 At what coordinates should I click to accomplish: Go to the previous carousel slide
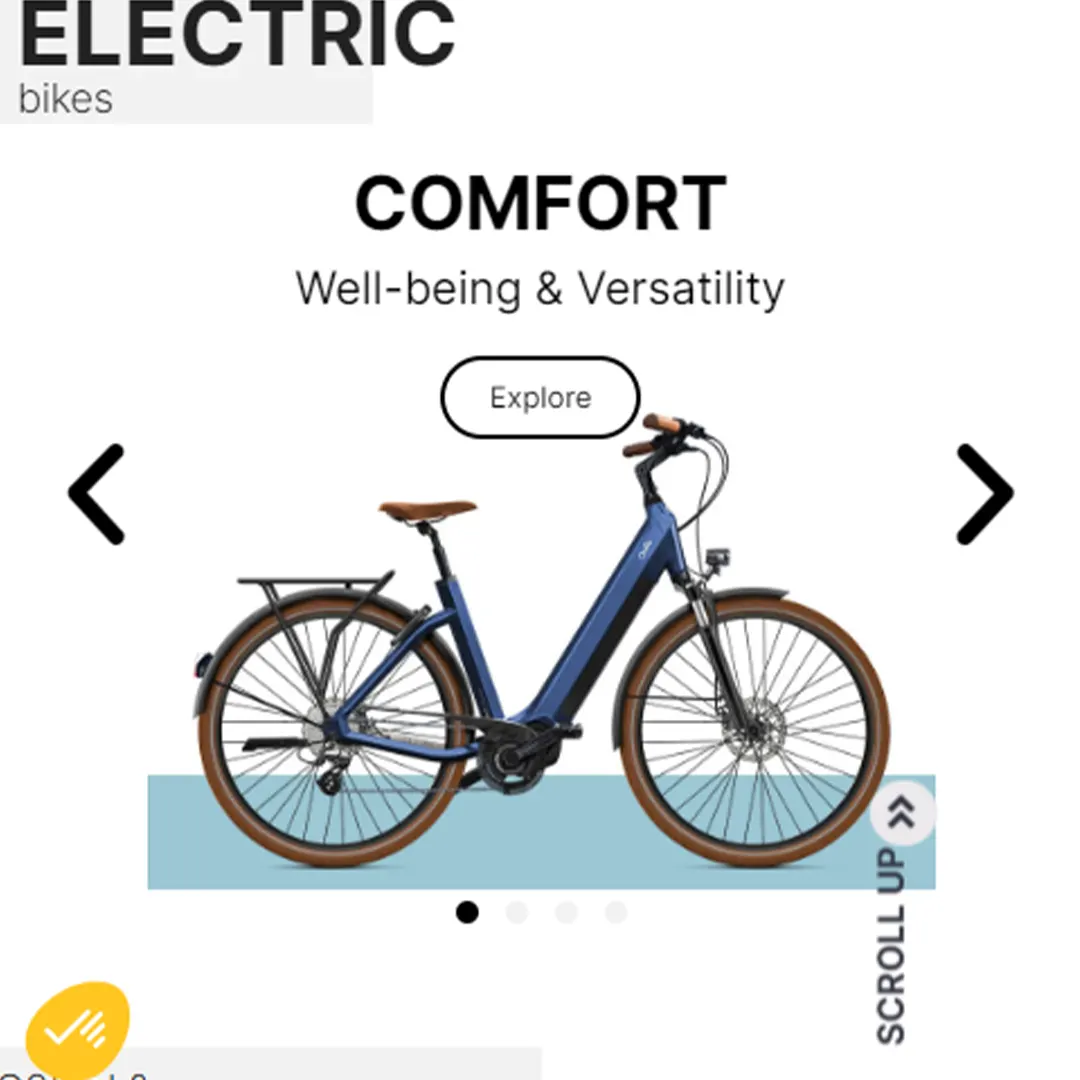point(96,494)
